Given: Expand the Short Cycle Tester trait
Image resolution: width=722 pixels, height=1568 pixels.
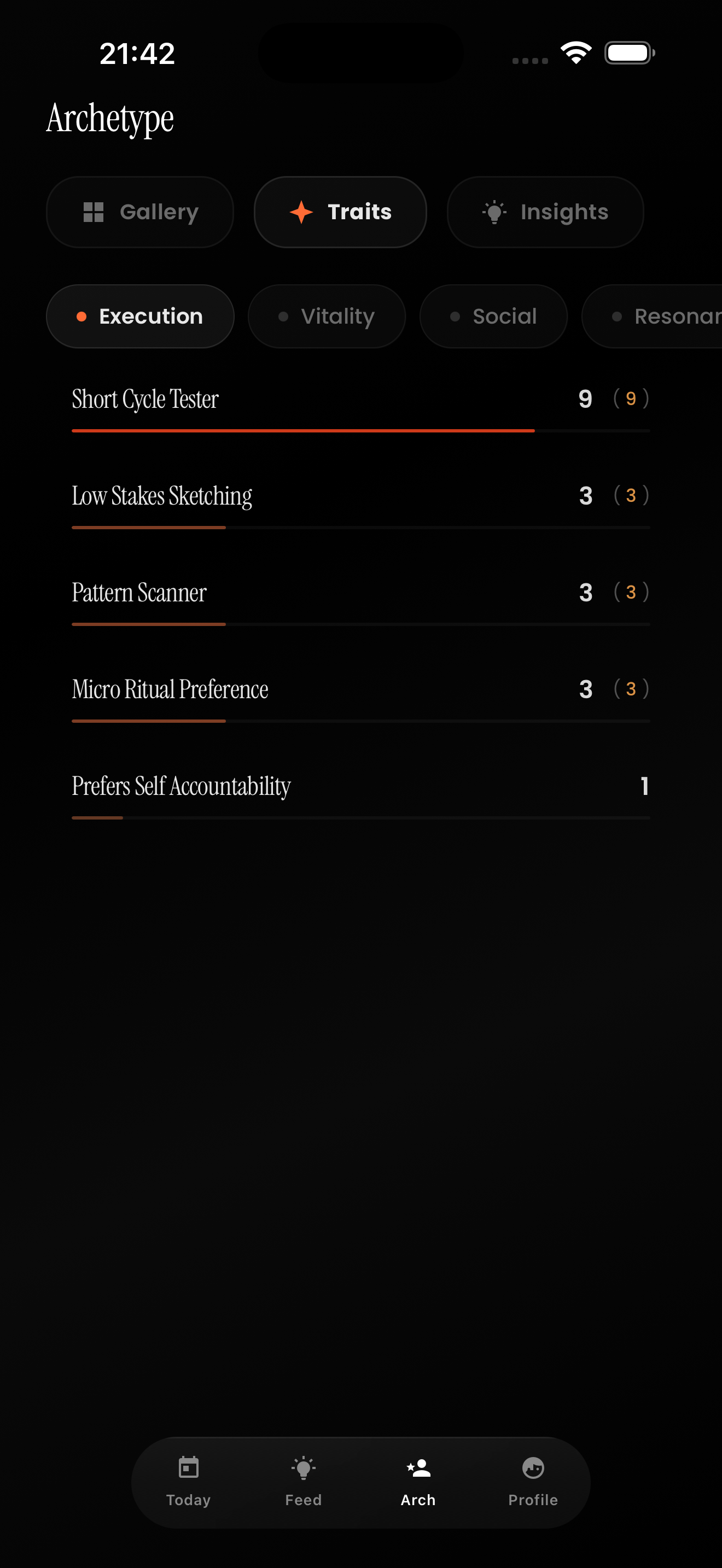Looking at the screenshot, I should 361,399.
